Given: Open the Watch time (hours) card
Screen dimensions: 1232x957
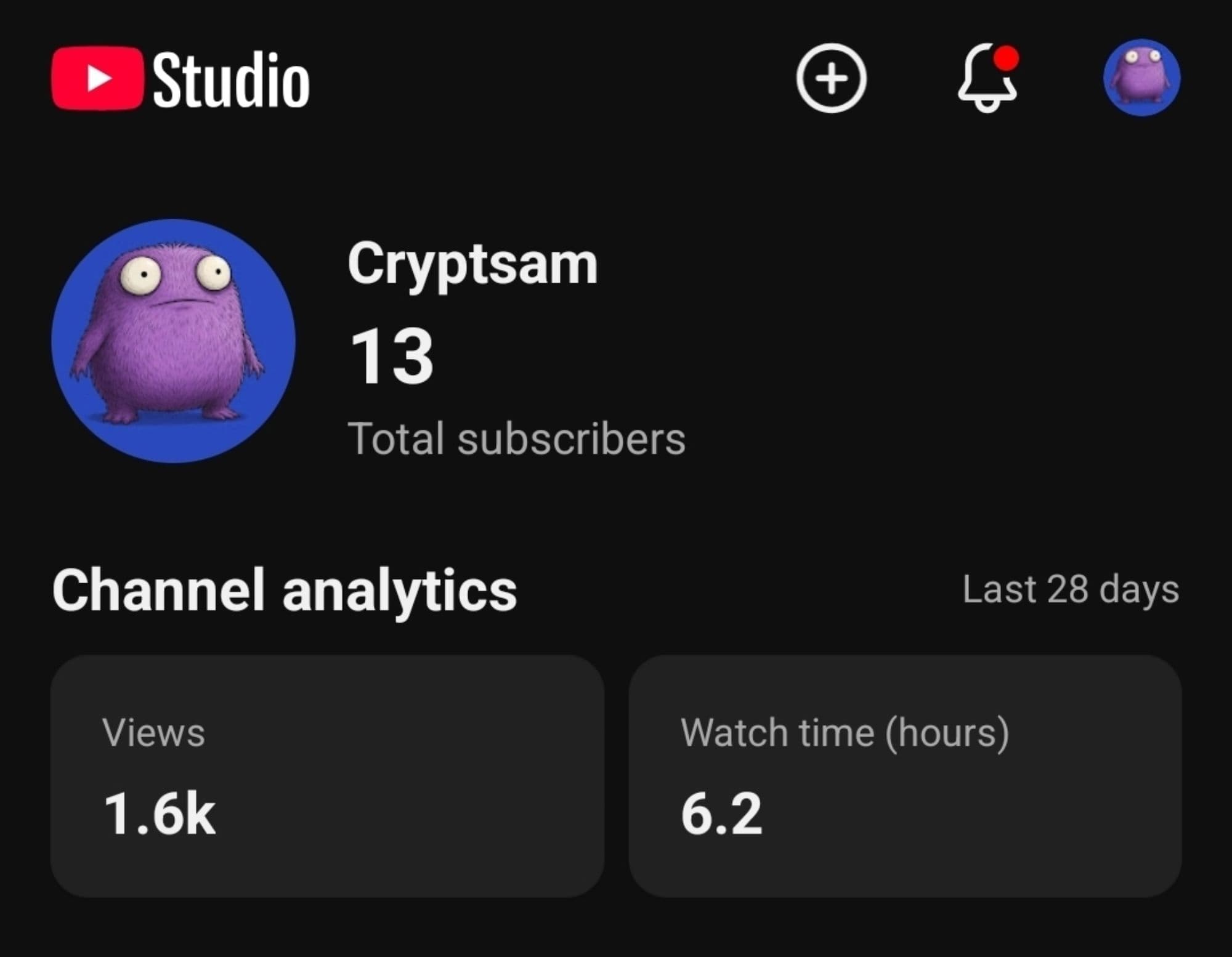Looking at the screenshot, I should coord(904,775).
